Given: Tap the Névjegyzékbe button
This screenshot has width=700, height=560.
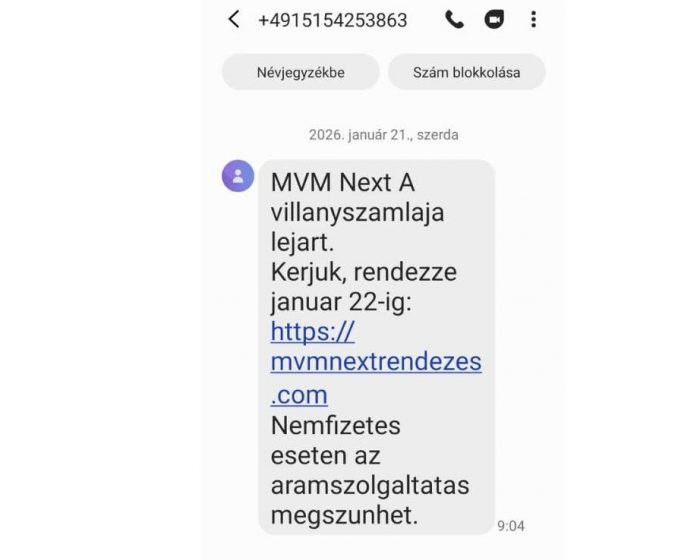Looking at the screenshot, I should (x=300, y=72).
